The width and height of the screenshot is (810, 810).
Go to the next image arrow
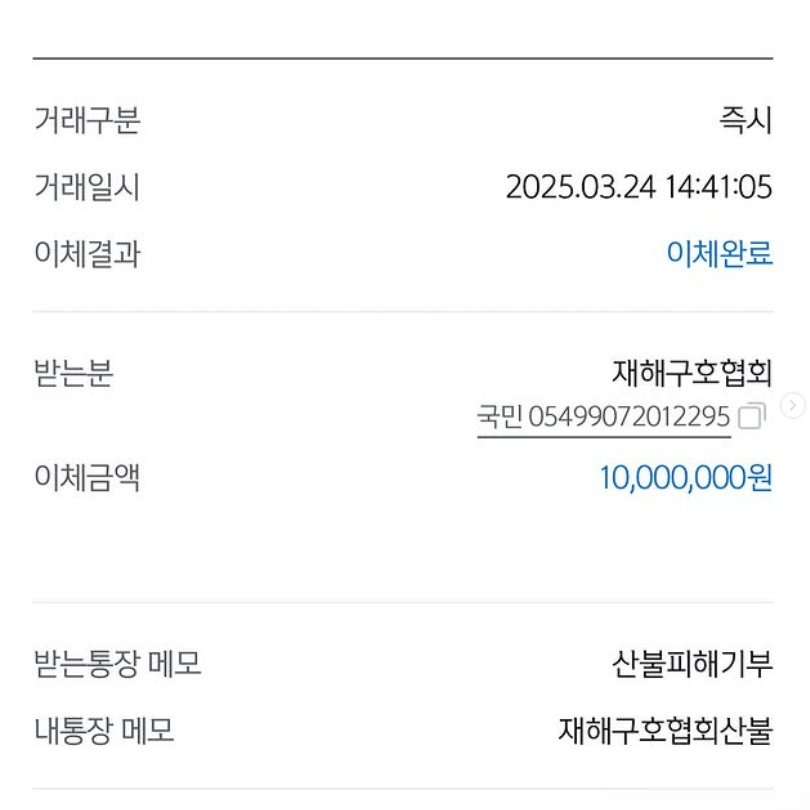(x=793, y=405)
